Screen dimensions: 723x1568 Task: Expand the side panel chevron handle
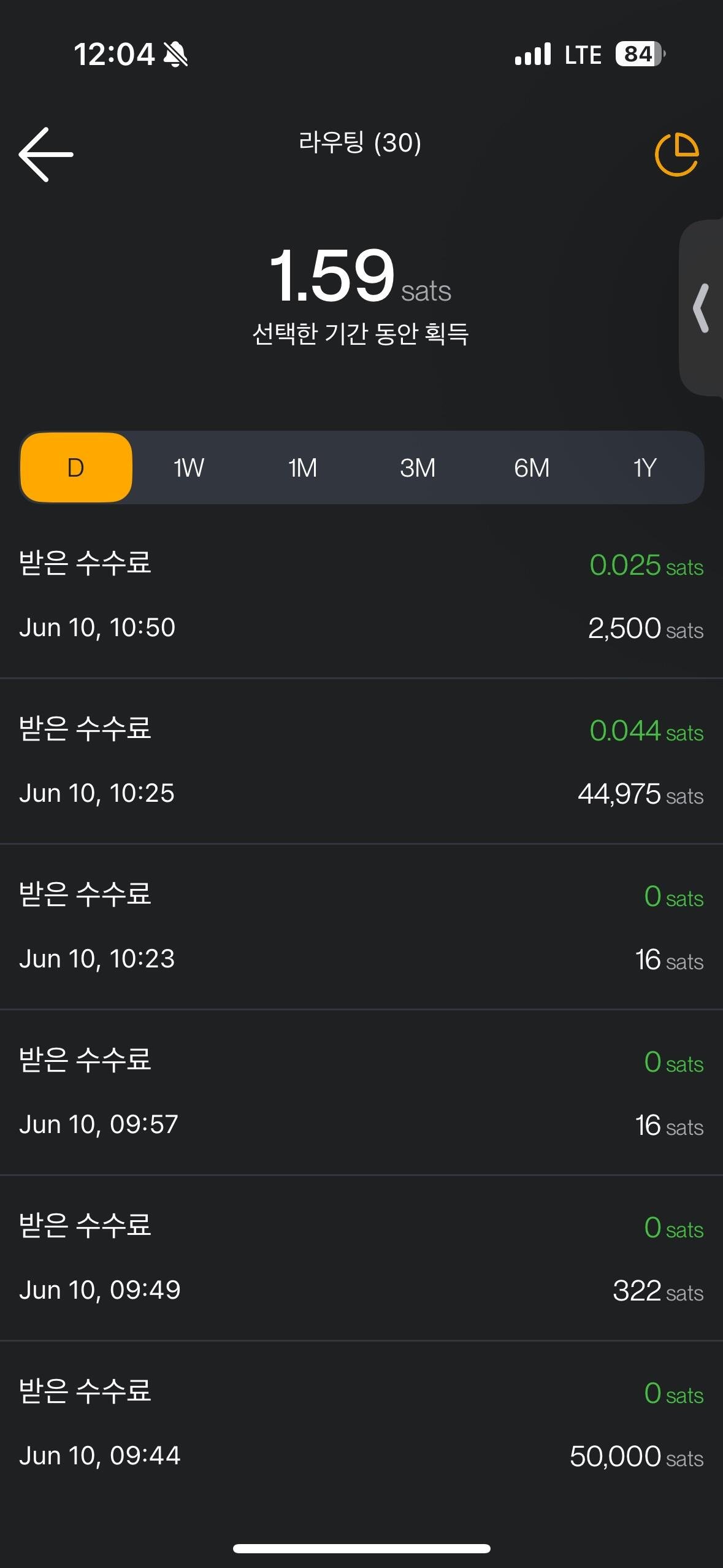[x=701, y=308]
